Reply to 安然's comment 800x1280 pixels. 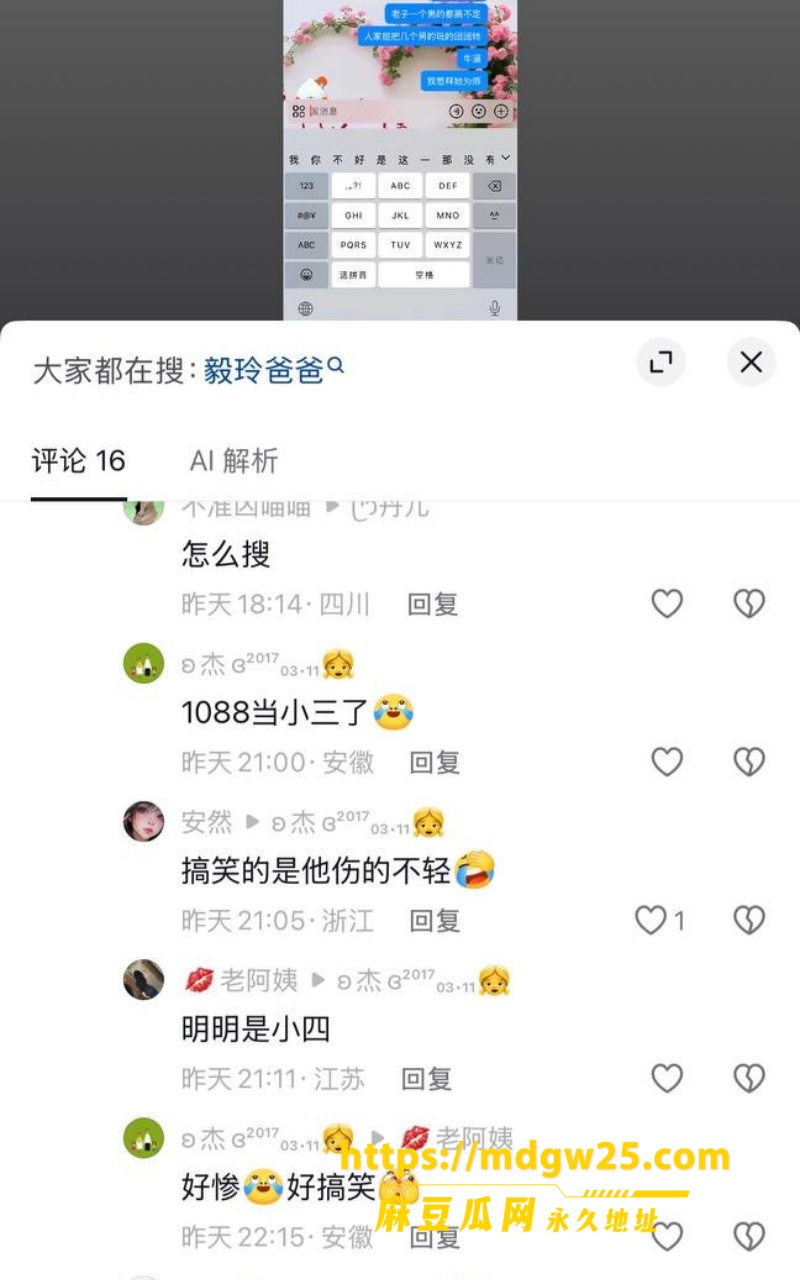click(x=435, y=920)
